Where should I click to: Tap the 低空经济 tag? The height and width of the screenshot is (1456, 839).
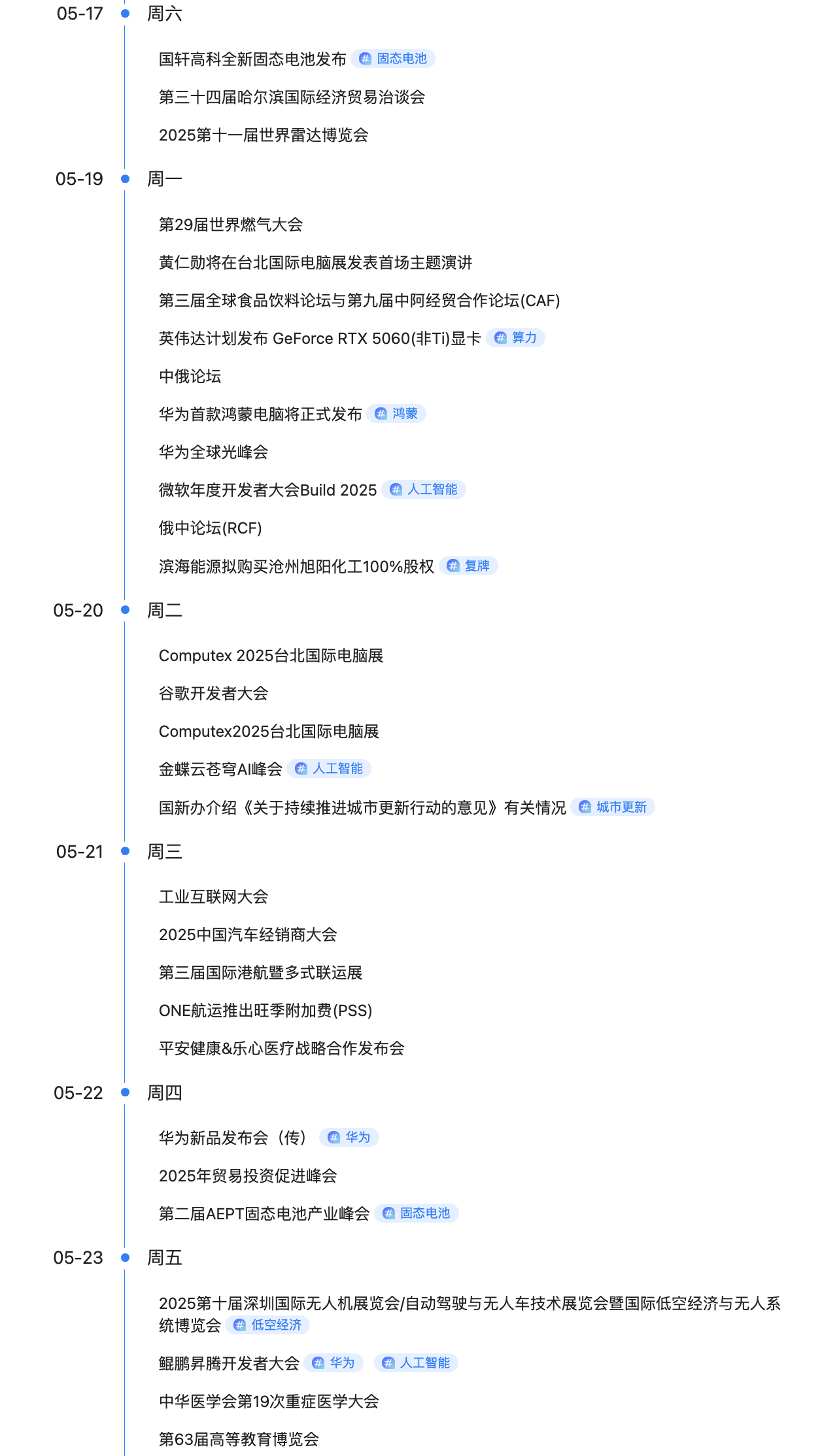tap(268, 1325)
